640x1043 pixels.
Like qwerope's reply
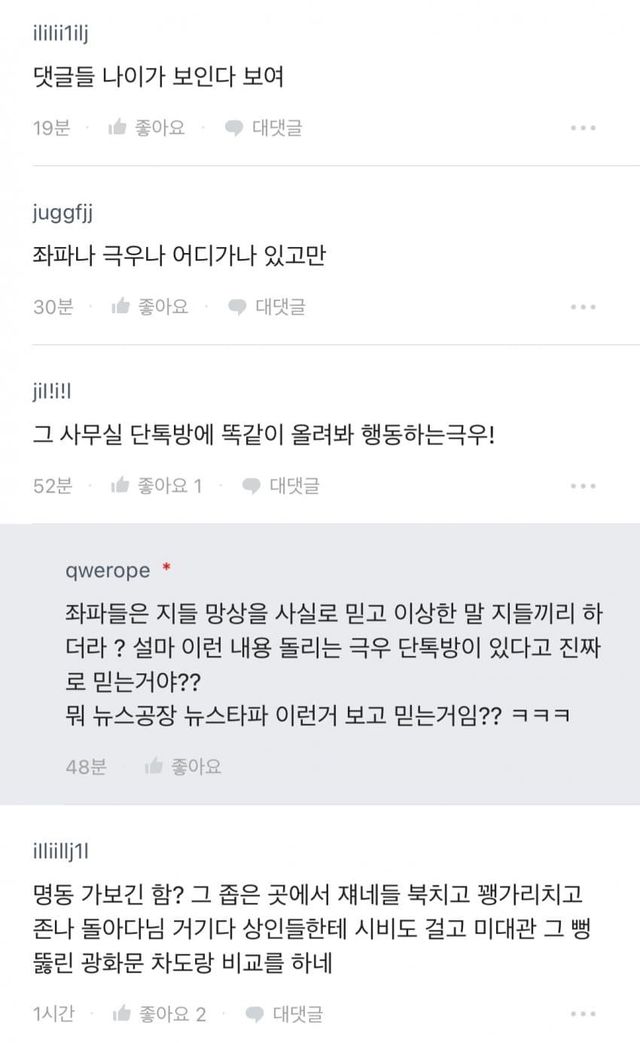[x=183, y=766]
